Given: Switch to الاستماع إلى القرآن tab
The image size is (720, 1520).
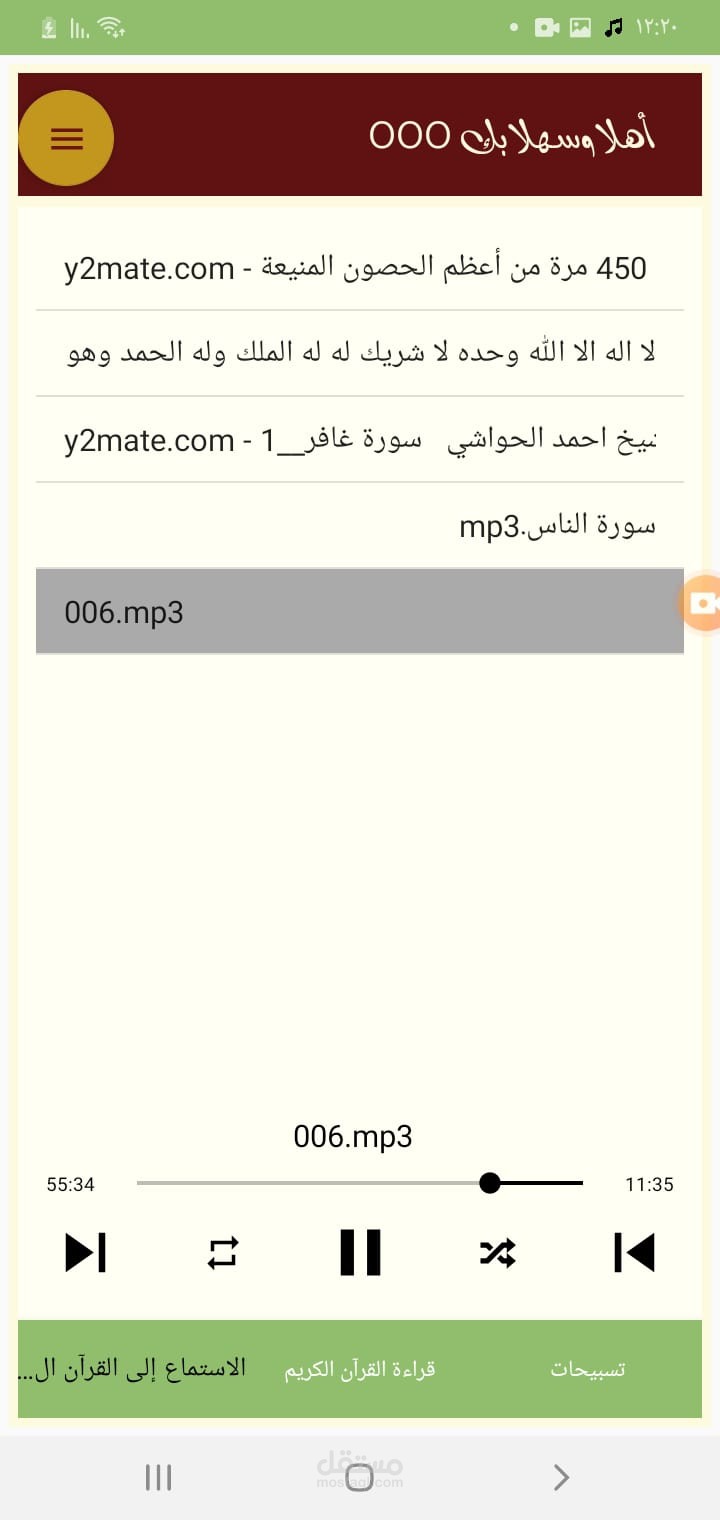Looking at the screenshot, I should 132,1370.
